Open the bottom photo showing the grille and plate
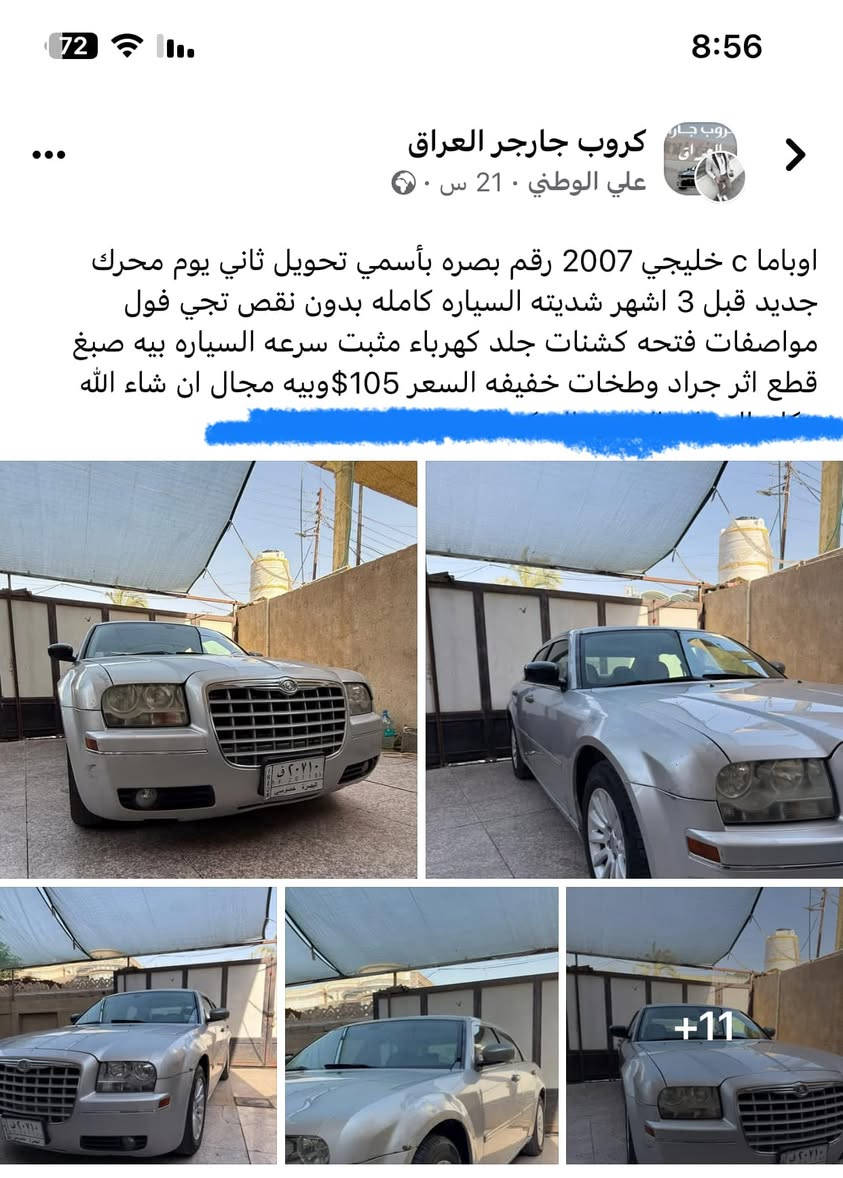This screenshot has height=1178, width=843. coord(137,1025)
